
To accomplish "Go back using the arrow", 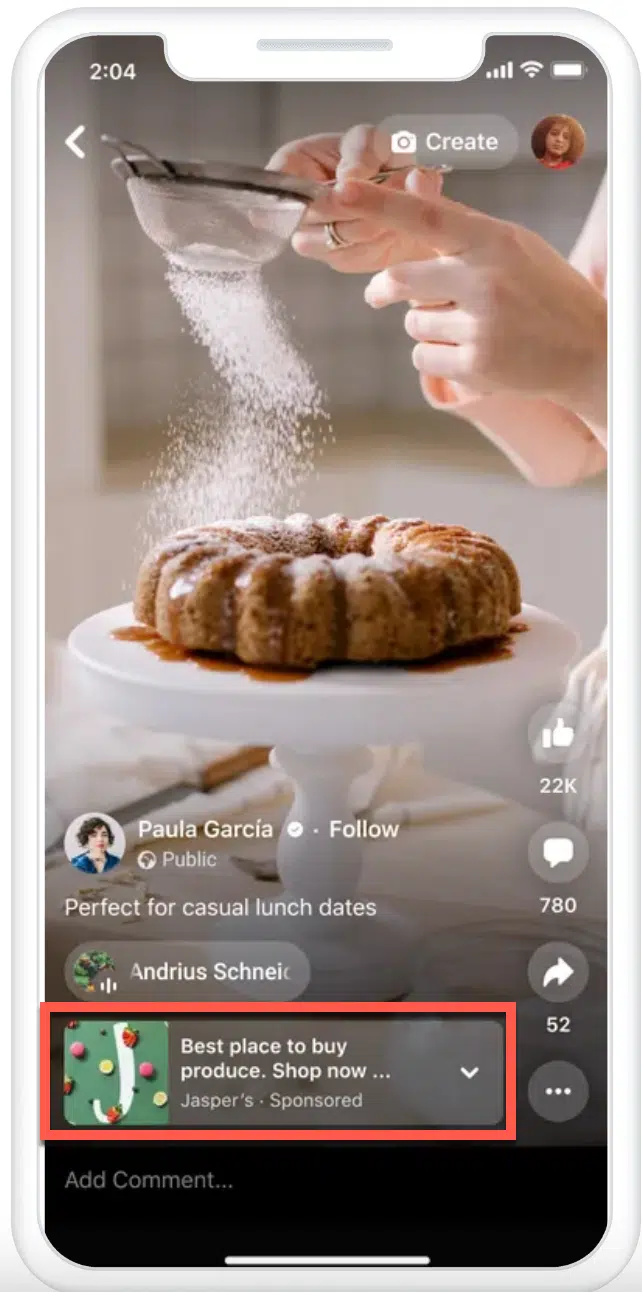I will 76,142.
